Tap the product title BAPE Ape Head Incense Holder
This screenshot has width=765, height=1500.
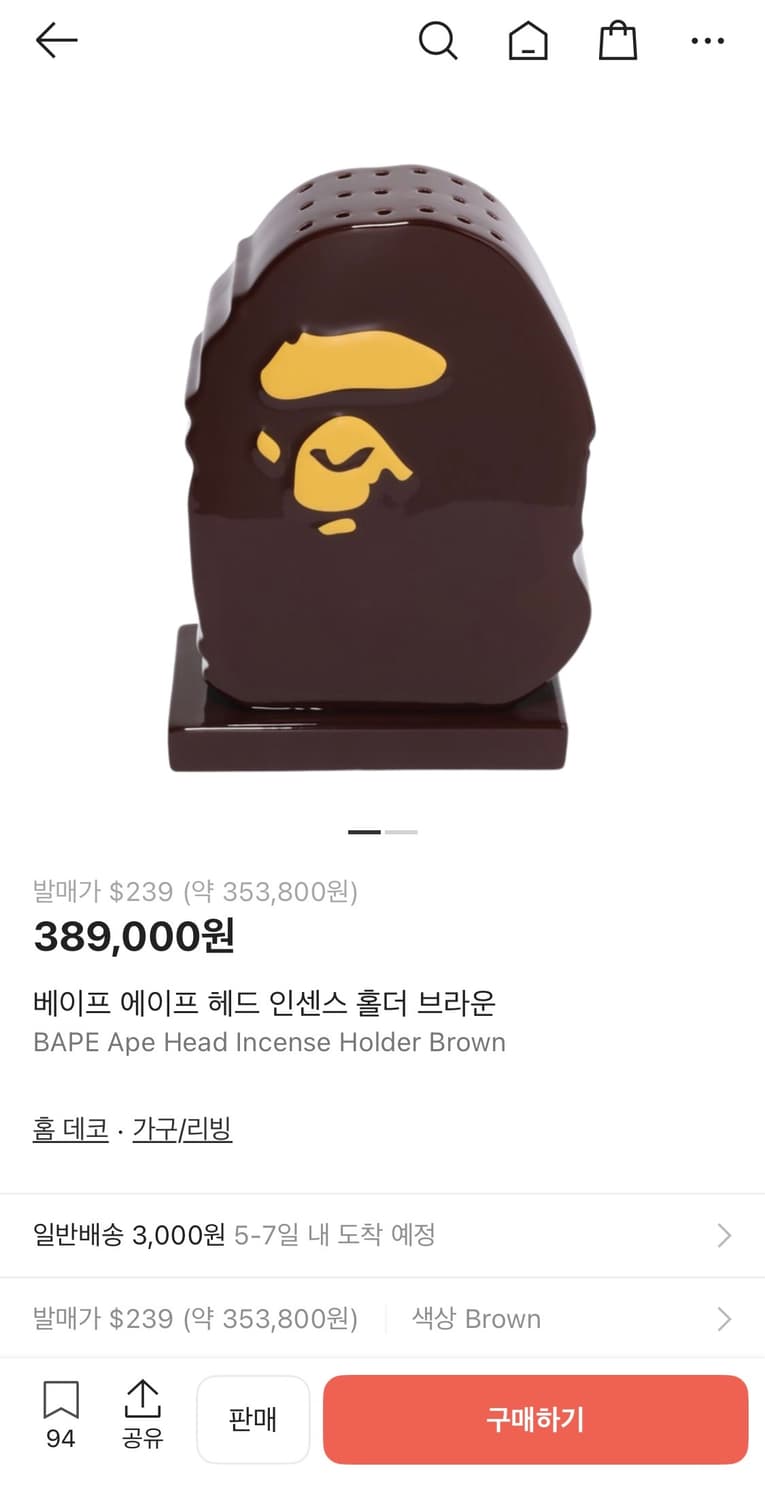point(269,1042)
